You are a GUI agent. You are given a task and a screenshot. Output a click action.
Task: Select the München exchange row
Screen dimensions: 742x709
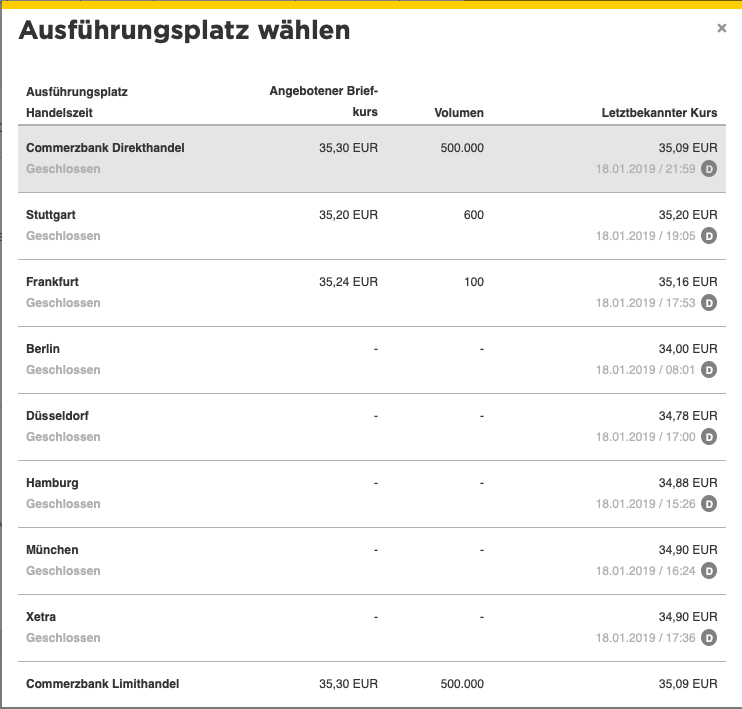tap(52, 550)
